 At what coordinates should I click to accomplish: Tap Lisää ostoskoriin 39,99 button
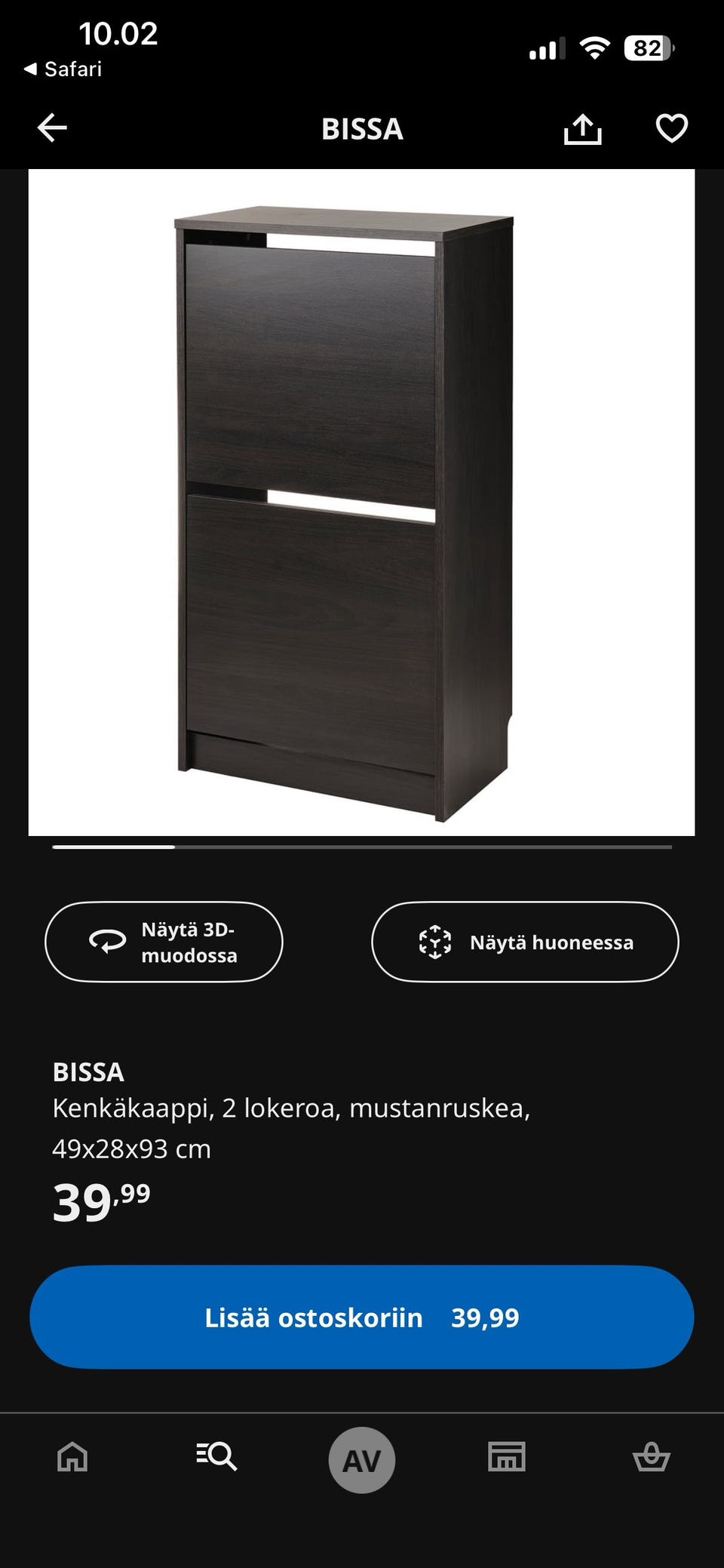pyautogui.click(x=362, y=1317)
